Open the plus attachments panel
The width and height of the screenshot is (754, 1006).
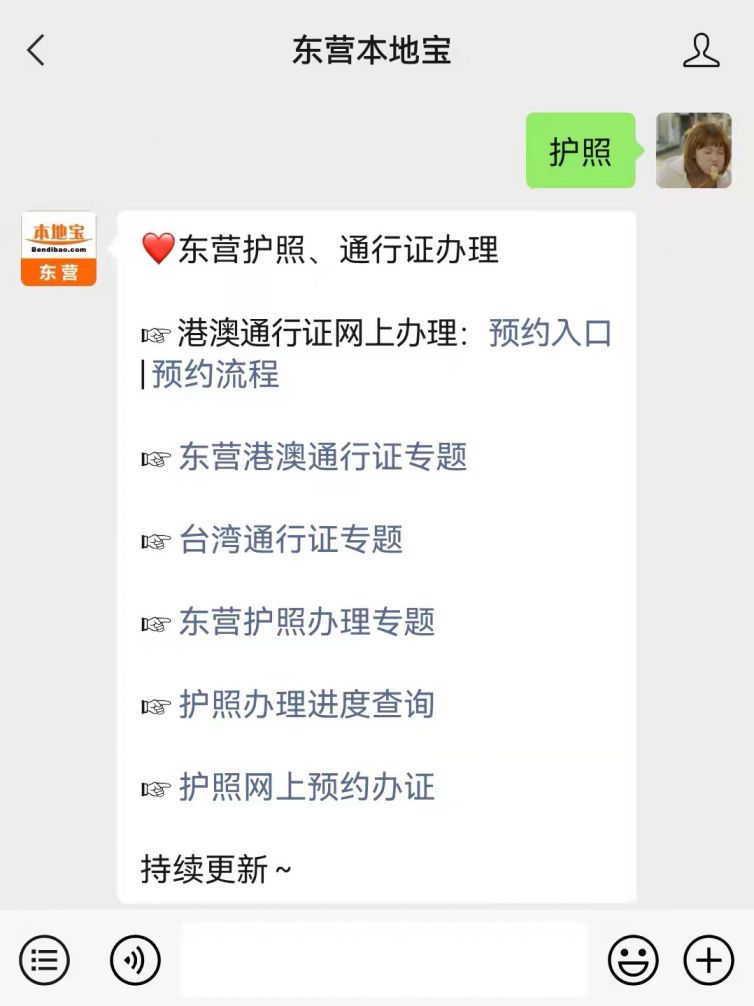[x=708, y=961]
